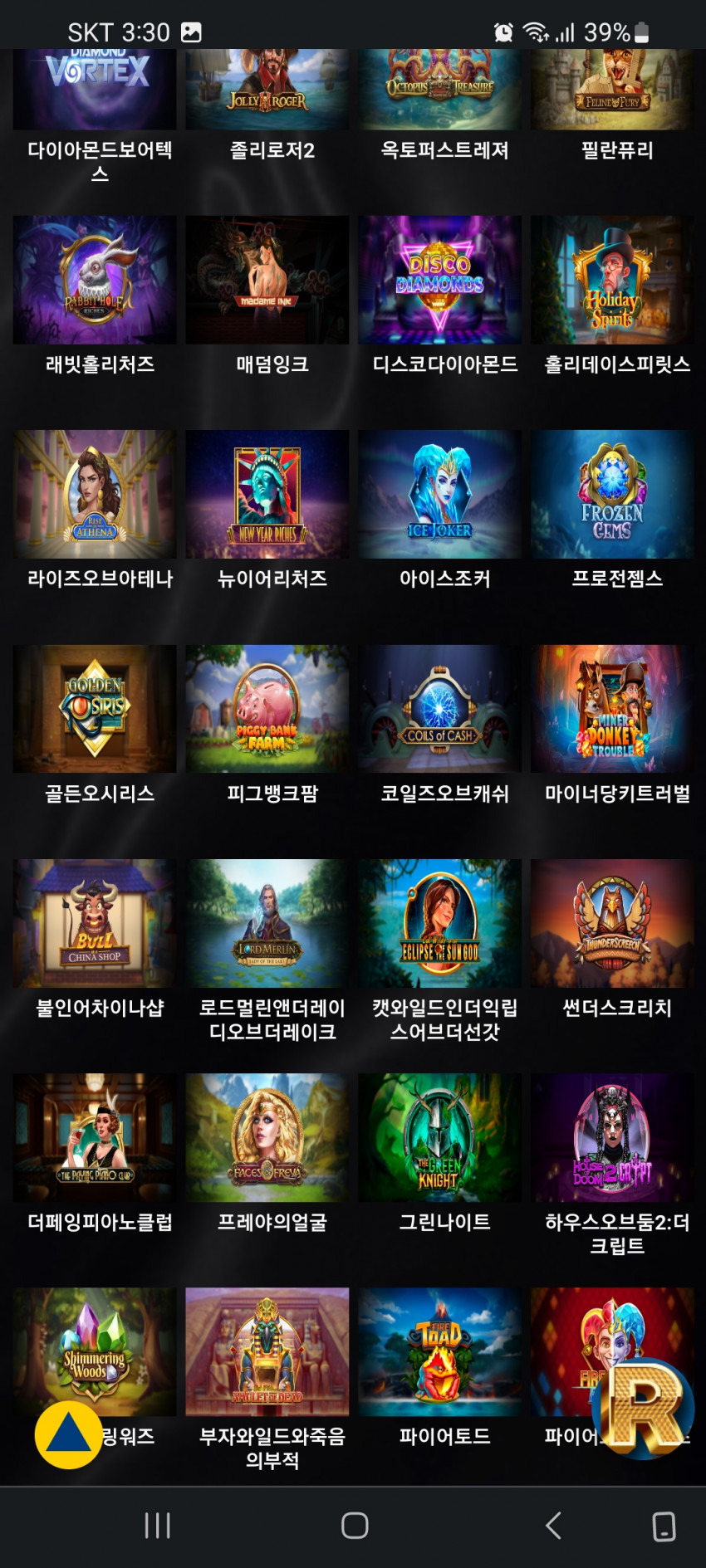The width and height of the screenshot is (706, 1568).
Task: Open the 프로전젬스 game
Action: (x=612, y=494)
